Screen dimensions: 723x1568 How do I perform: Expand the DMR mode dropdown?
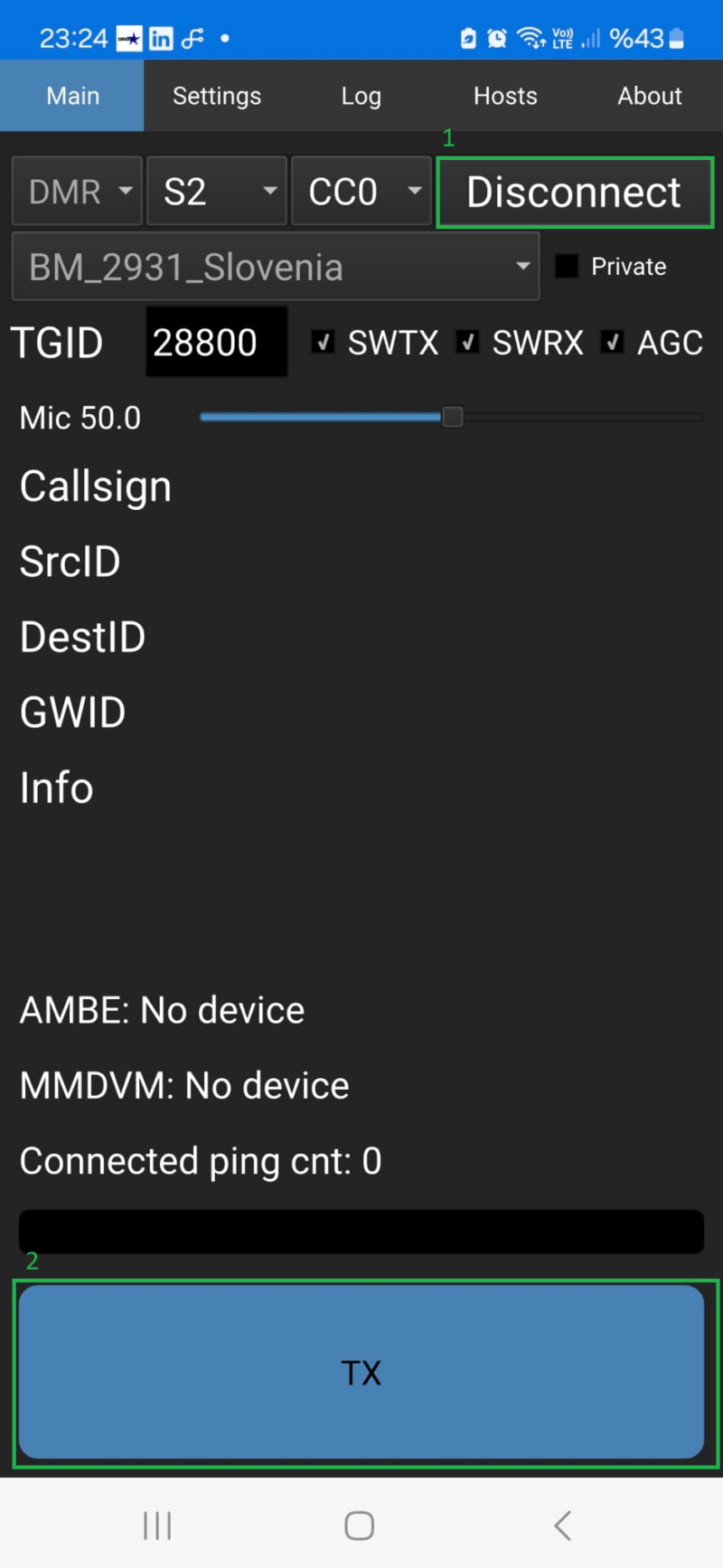(77, 191)
